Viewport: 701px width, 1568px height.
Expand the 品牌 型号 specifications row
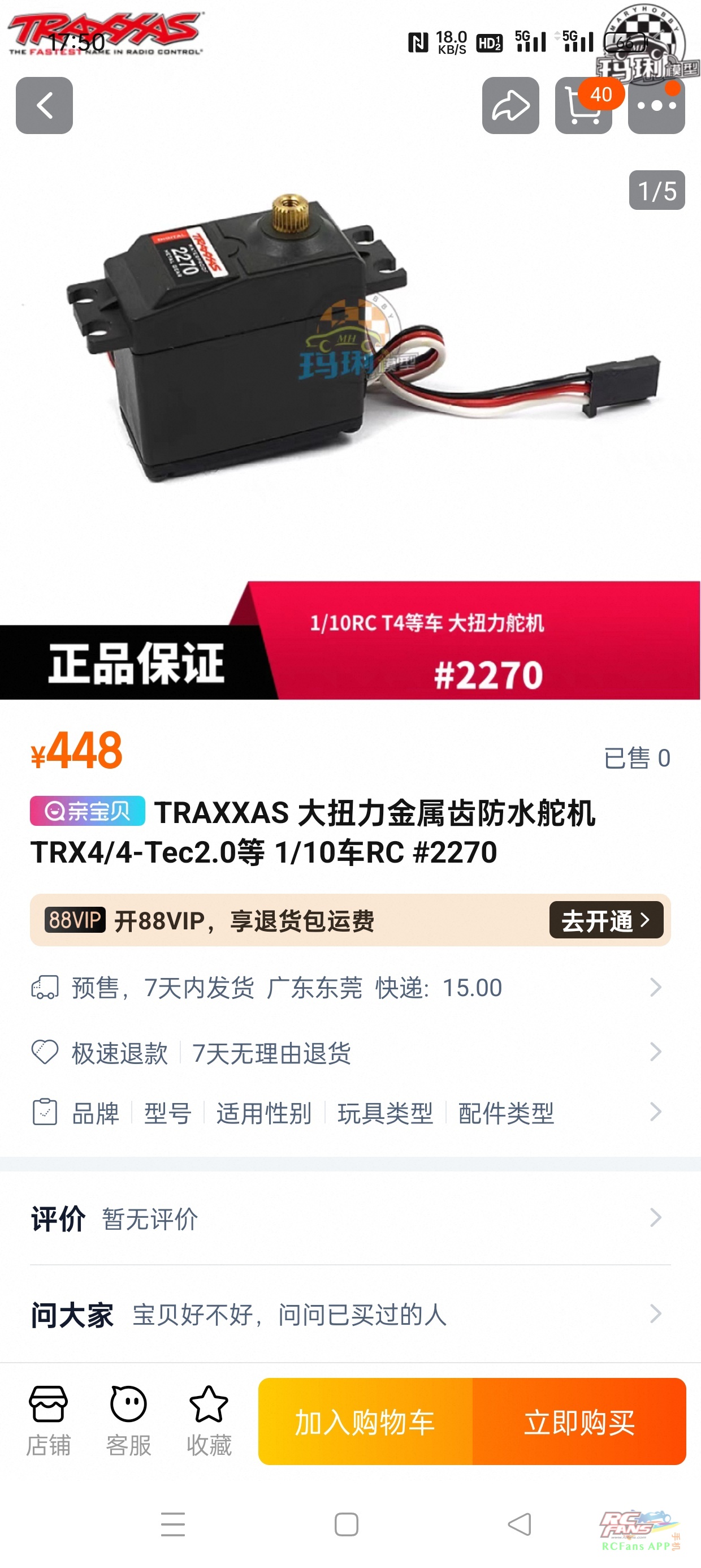click(x=350, y=1113)
